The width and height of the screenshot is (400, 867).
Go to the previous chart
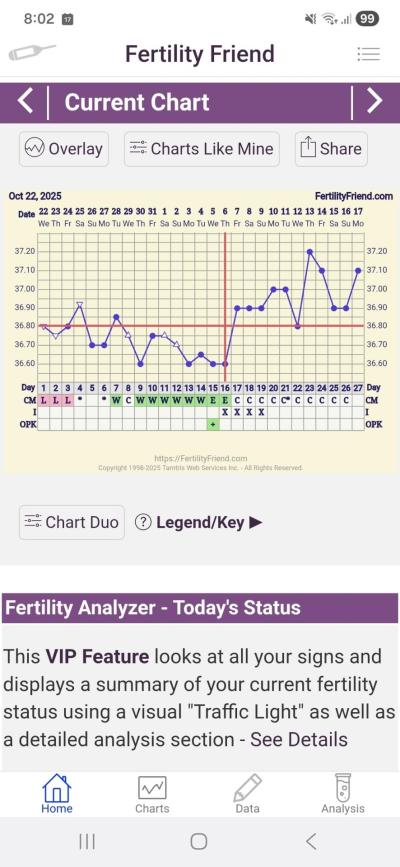[27, 102]
